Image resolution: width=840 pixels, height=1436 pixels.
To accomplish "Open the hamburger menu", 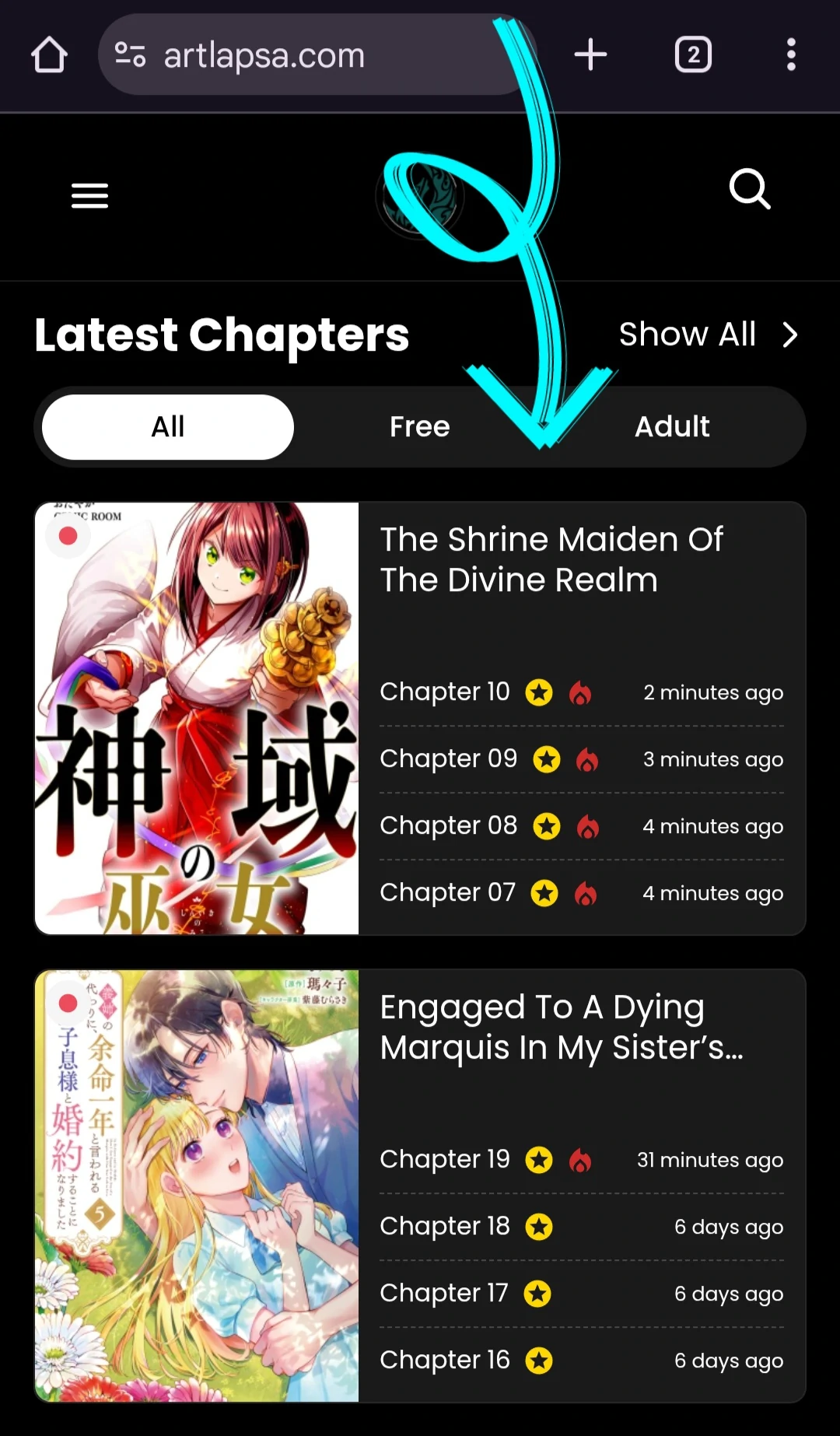I will click(x=89, y=195).
